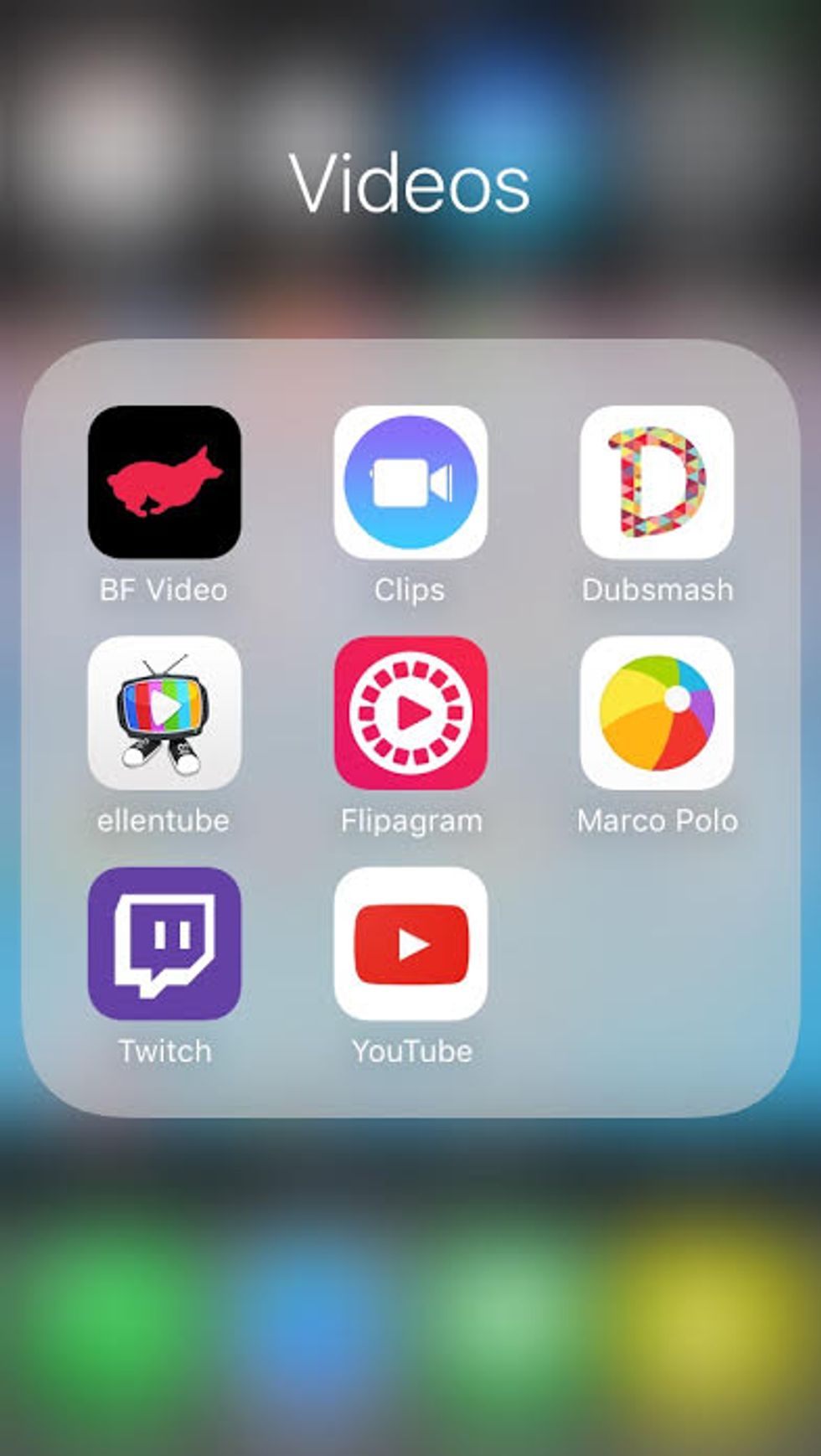Open Dubsmash
The width and height of the screenshot is (821, 1456).
coord(657,482)
